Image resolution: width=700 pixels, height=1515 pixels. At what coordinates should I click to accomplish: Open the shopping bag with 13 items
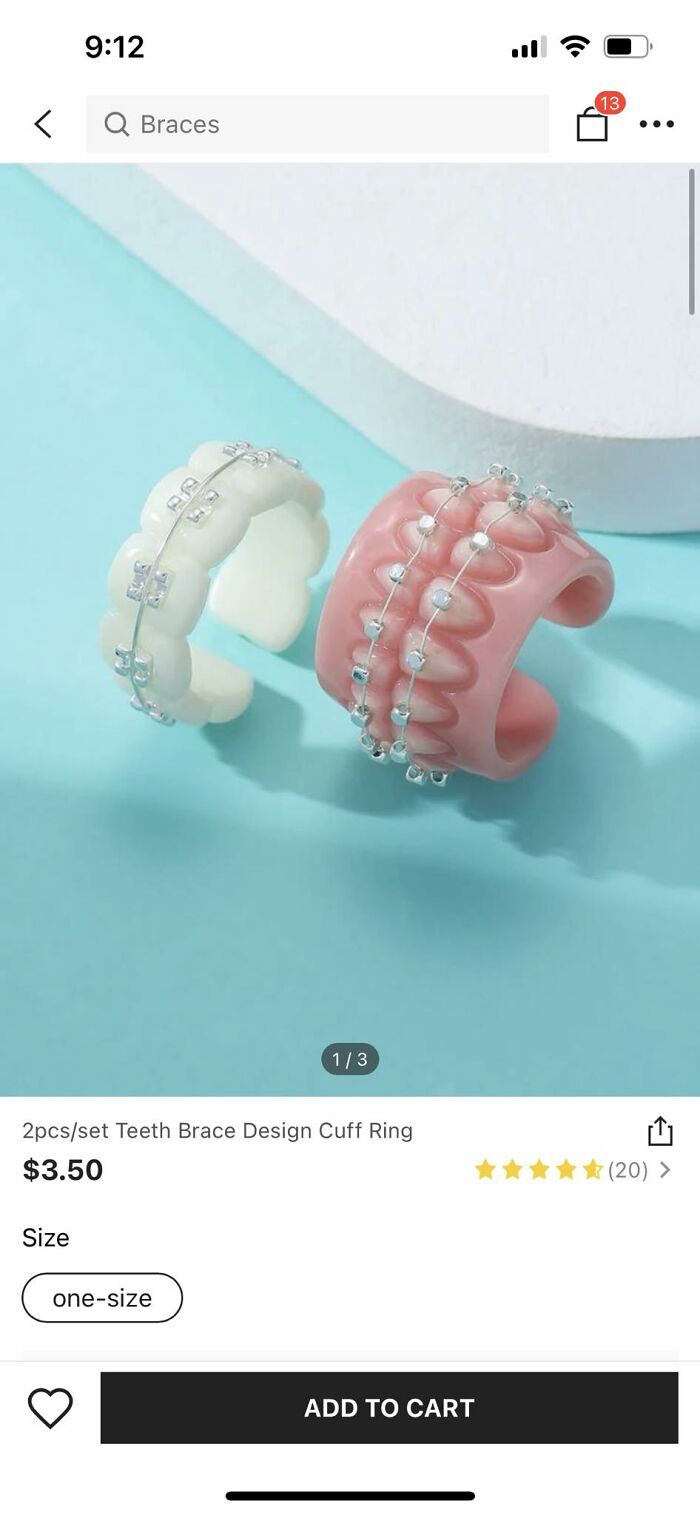point(592,124)
